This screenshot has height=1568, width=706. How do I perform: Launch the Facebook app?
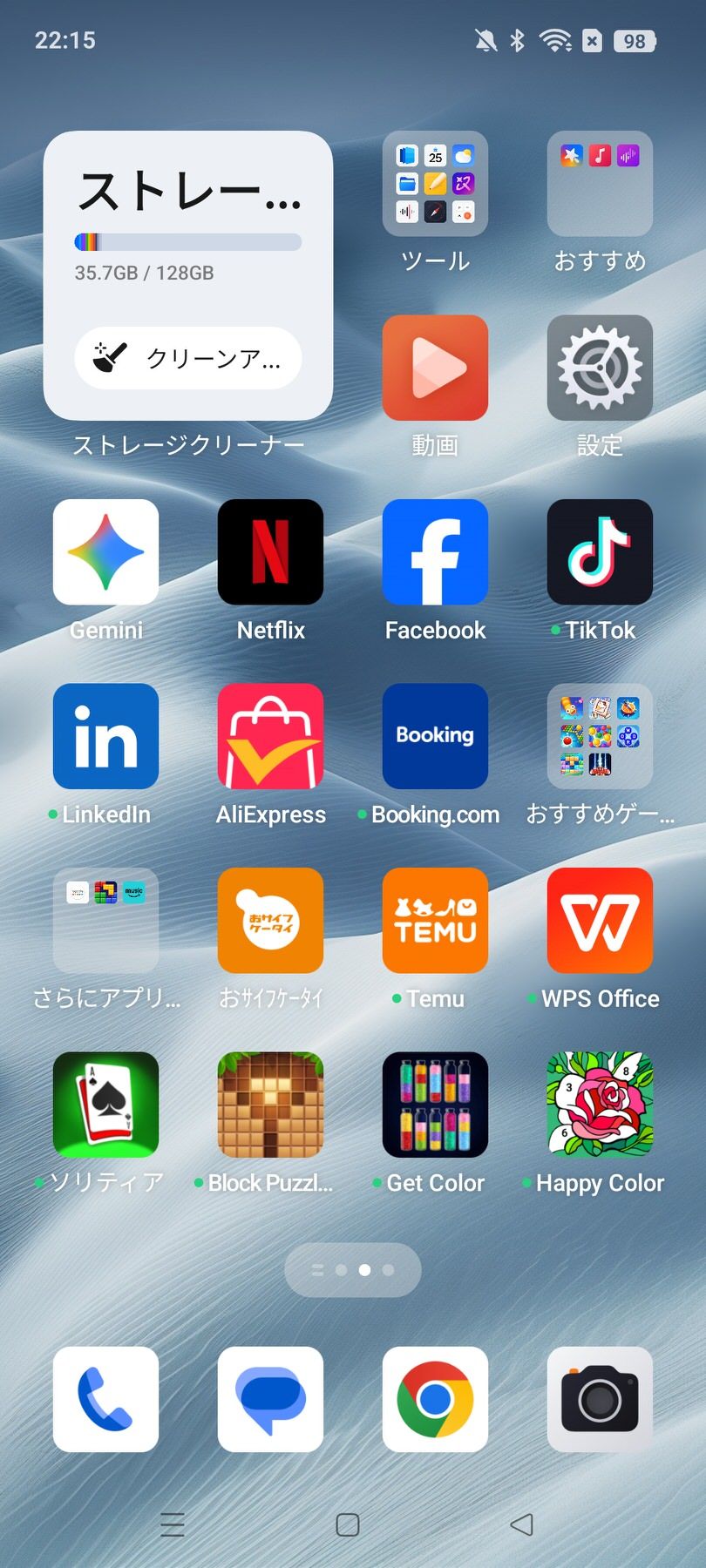tap(435, 552)
